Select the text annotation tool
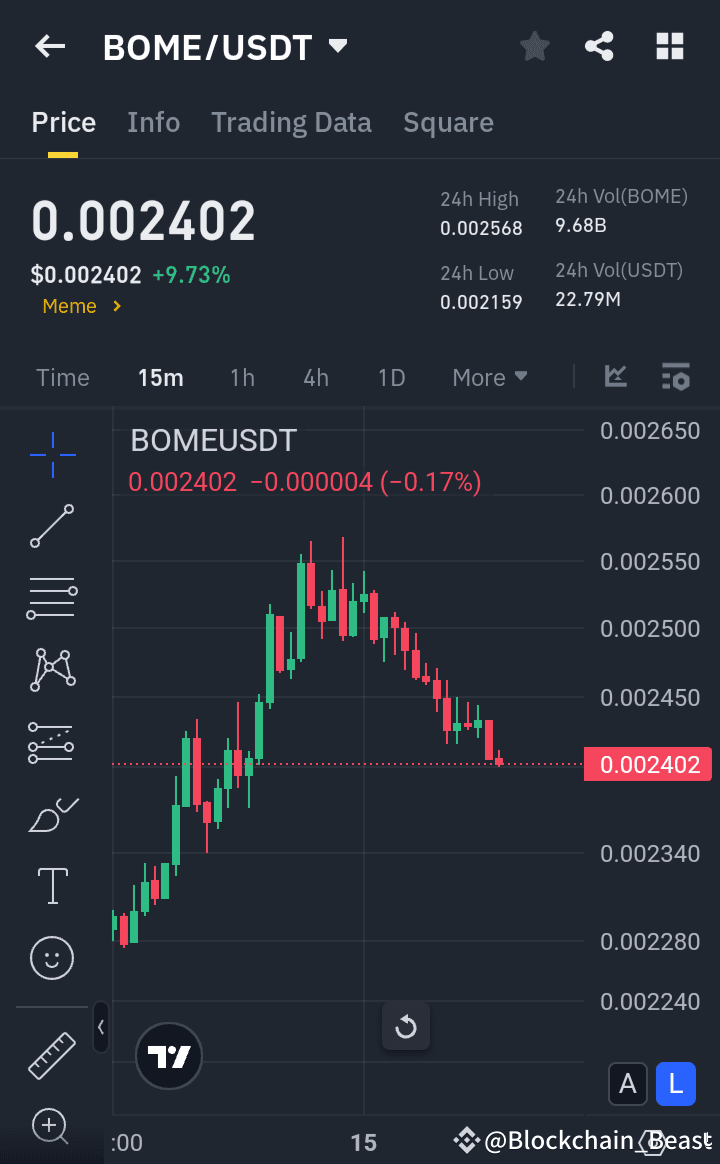 coord(51,886)
